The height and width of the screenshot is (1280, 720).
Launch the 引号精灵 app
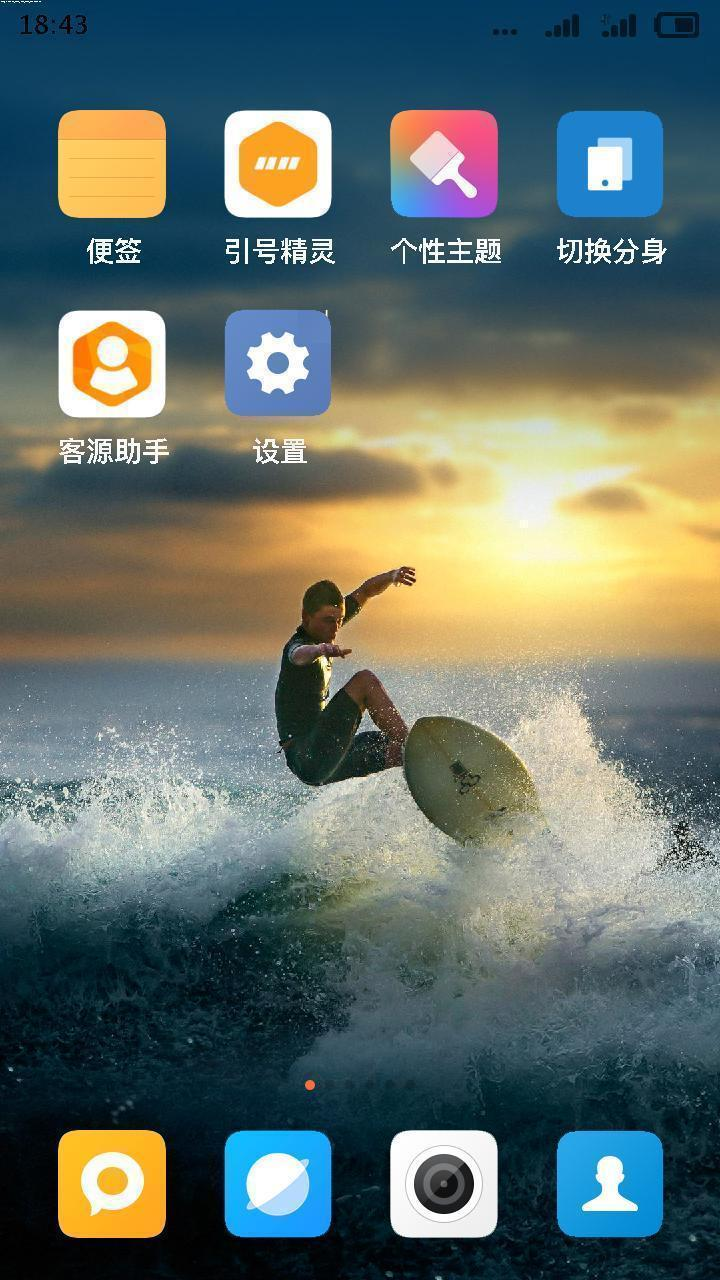click(278, 165)
